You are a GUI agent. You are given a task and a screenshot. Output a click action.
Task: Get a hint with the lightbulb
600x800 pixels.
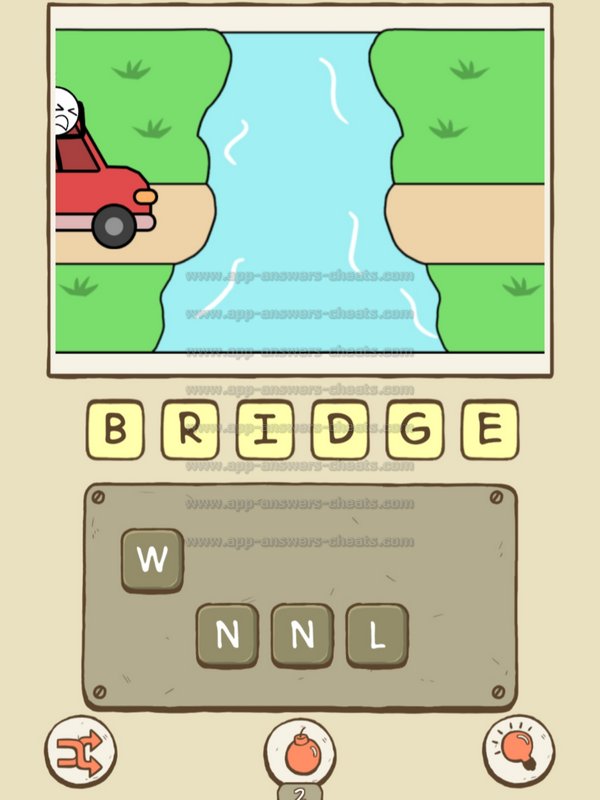519,749
